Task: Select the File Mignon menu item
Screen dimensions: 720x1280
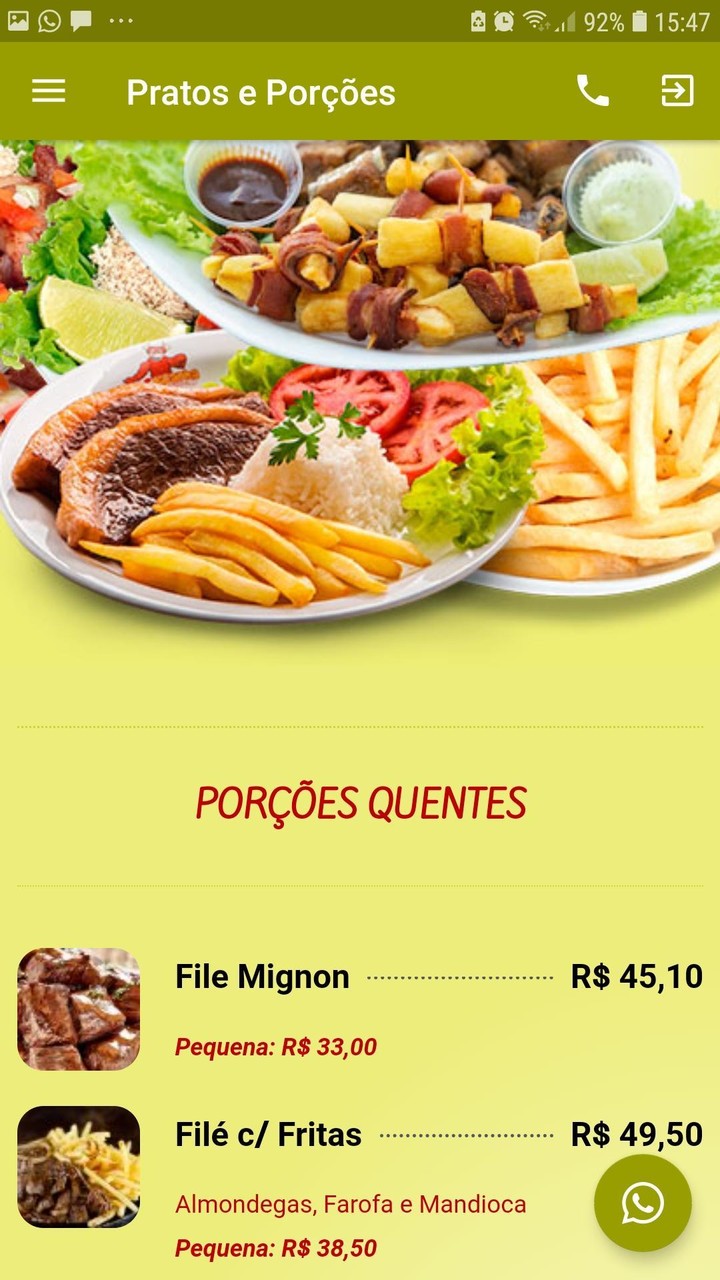Action: pyautogui.click(x=262, y=976)
